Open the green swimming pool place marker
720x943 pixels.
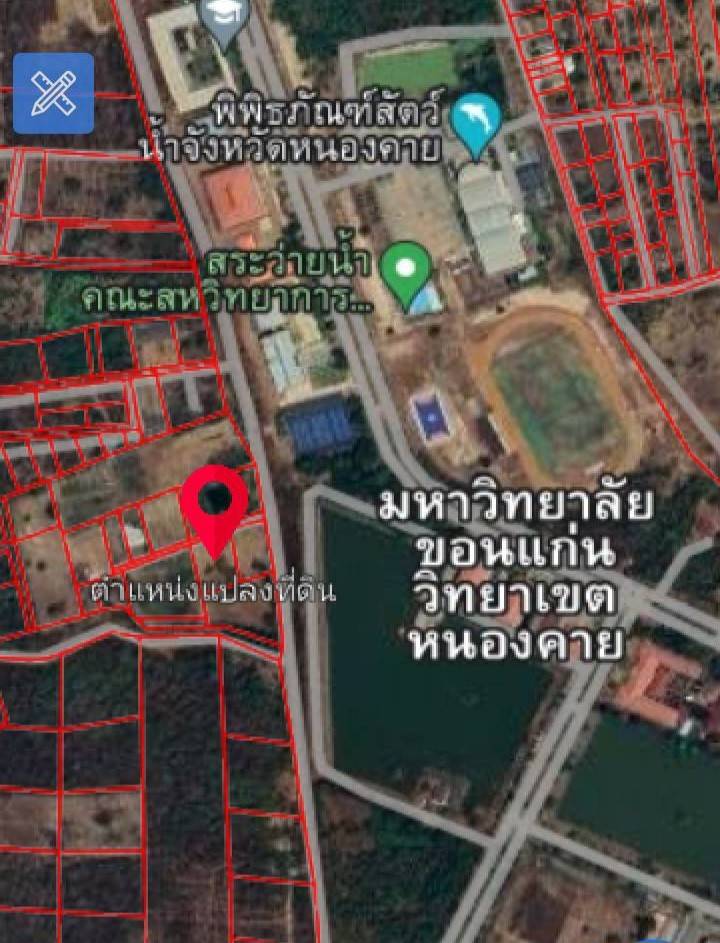click(x=410, y=271)
